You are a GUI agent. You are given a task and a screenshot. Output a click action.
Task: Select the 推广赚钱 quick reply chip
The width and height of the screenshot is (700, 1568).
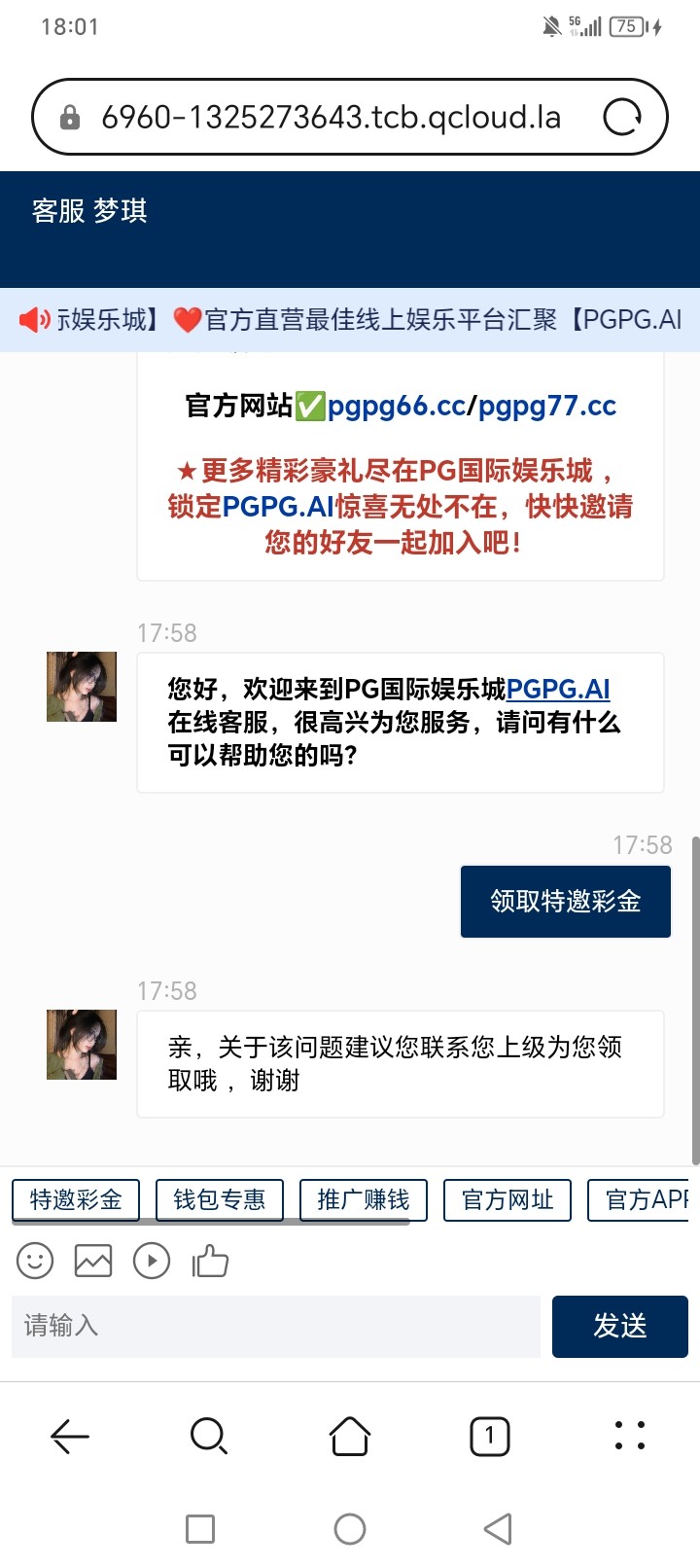tap(364, 1199)
